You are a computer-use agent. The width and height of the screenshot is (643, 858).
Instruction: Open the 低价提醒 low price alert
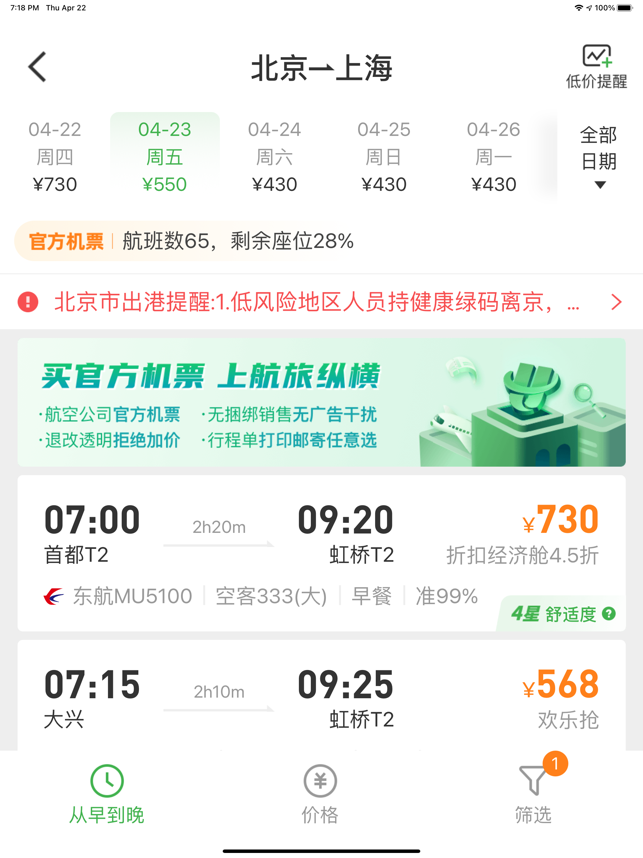coord(596,67)
